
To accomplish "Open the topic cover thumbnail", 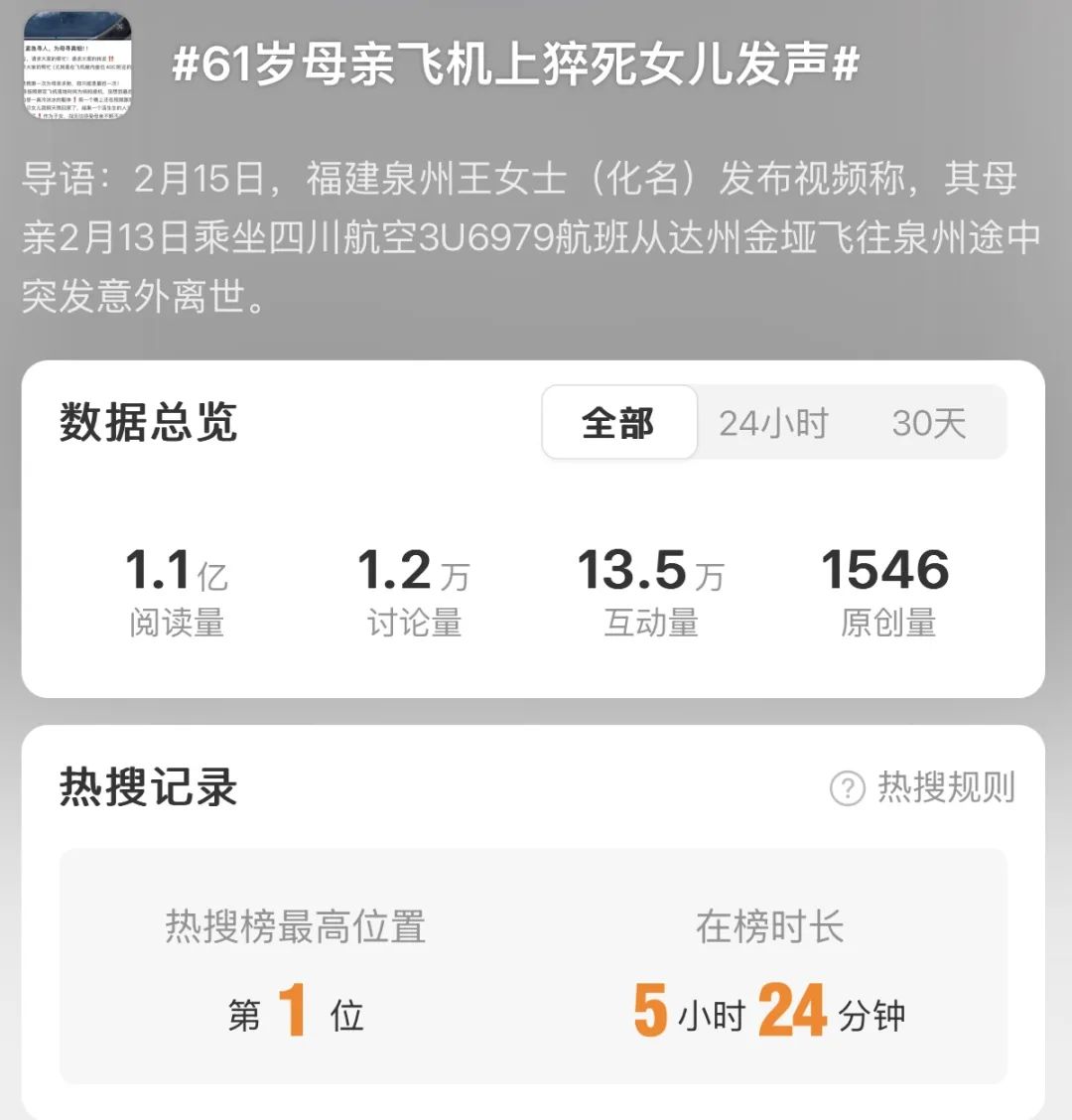I will point(77,65).
